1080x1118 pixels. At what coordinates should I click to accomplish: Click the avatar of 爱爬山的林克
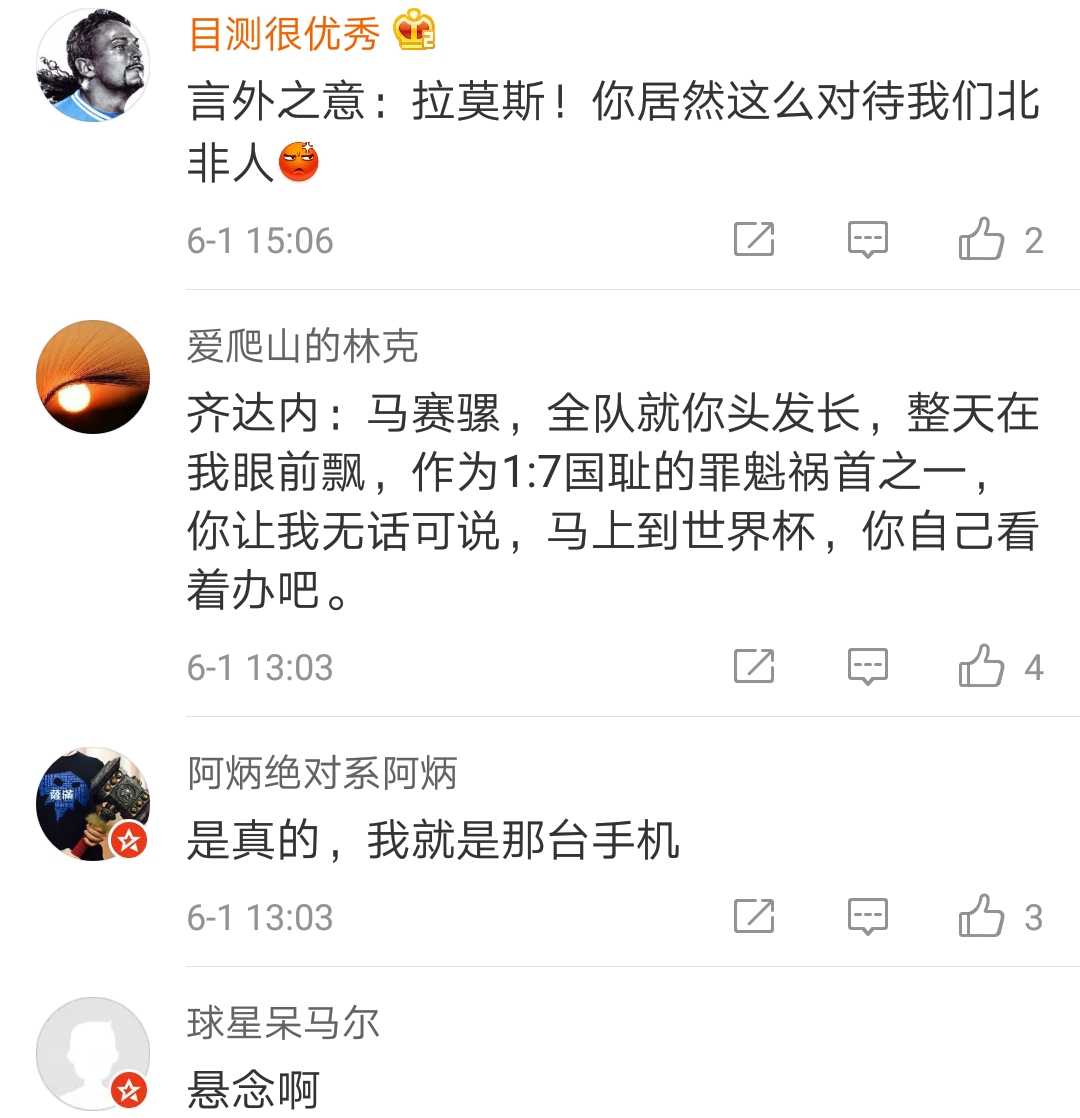(x=93, y=375)
